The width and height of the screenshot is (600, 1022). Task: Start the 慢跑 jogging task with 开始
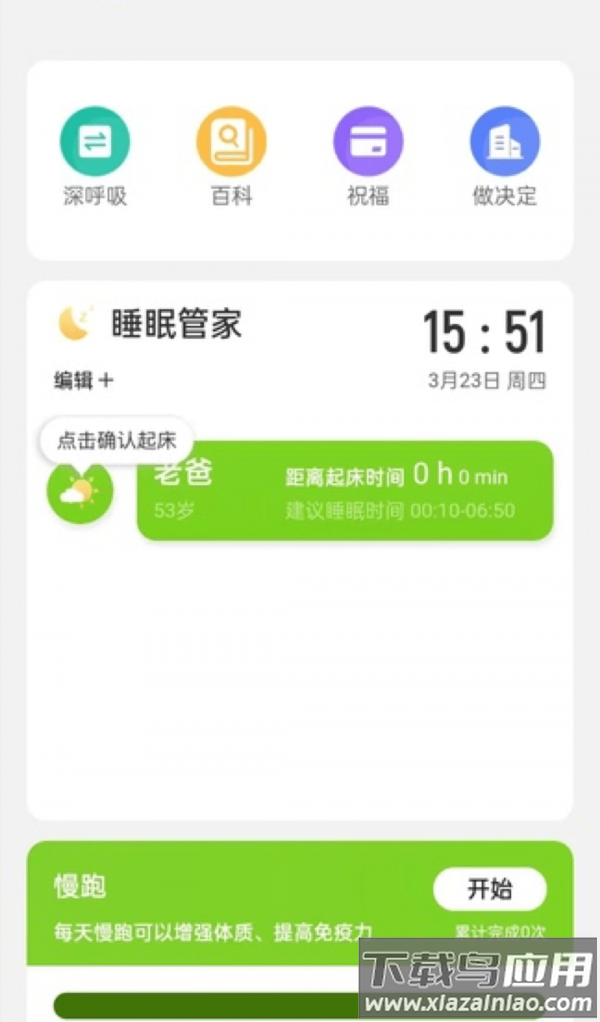[489, 888]
